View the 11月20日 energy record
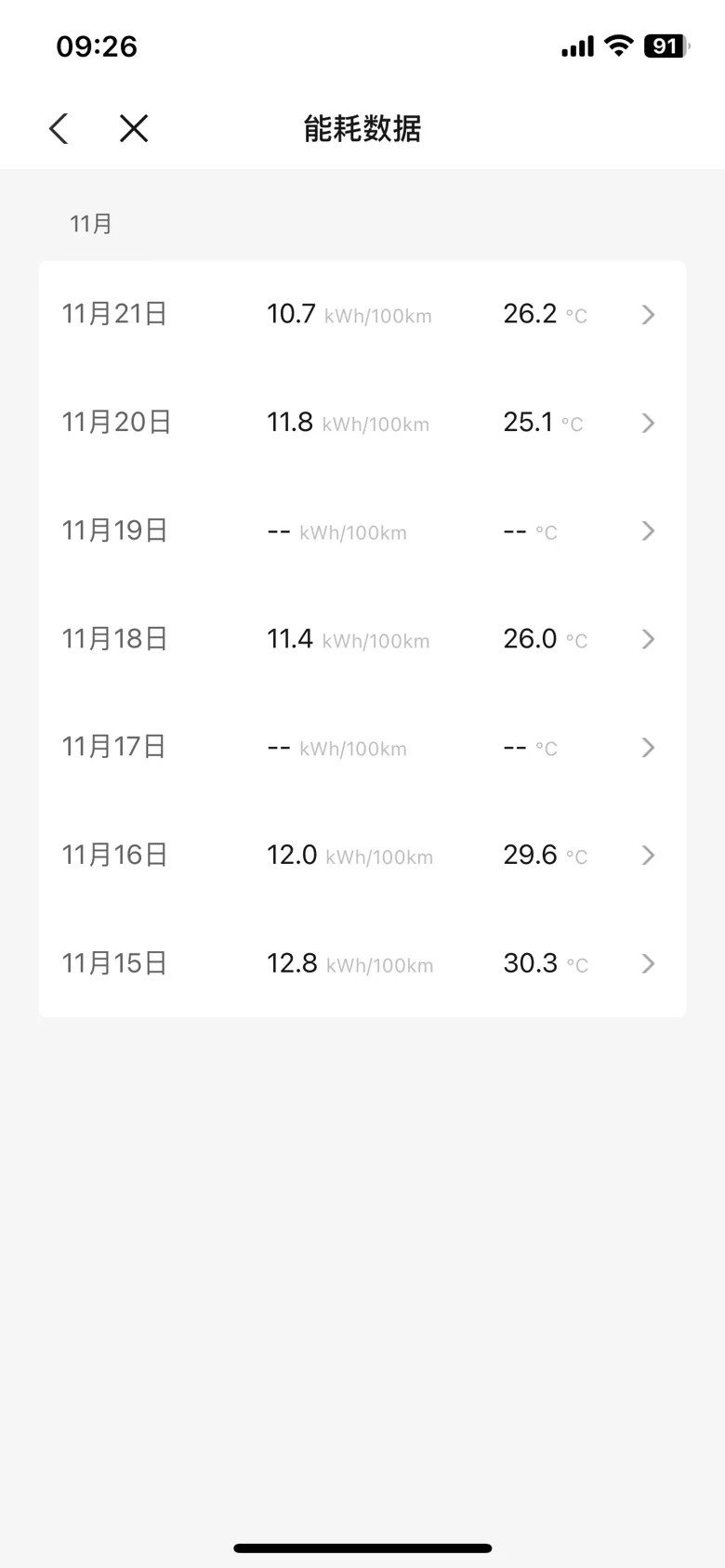 point(362,423)
